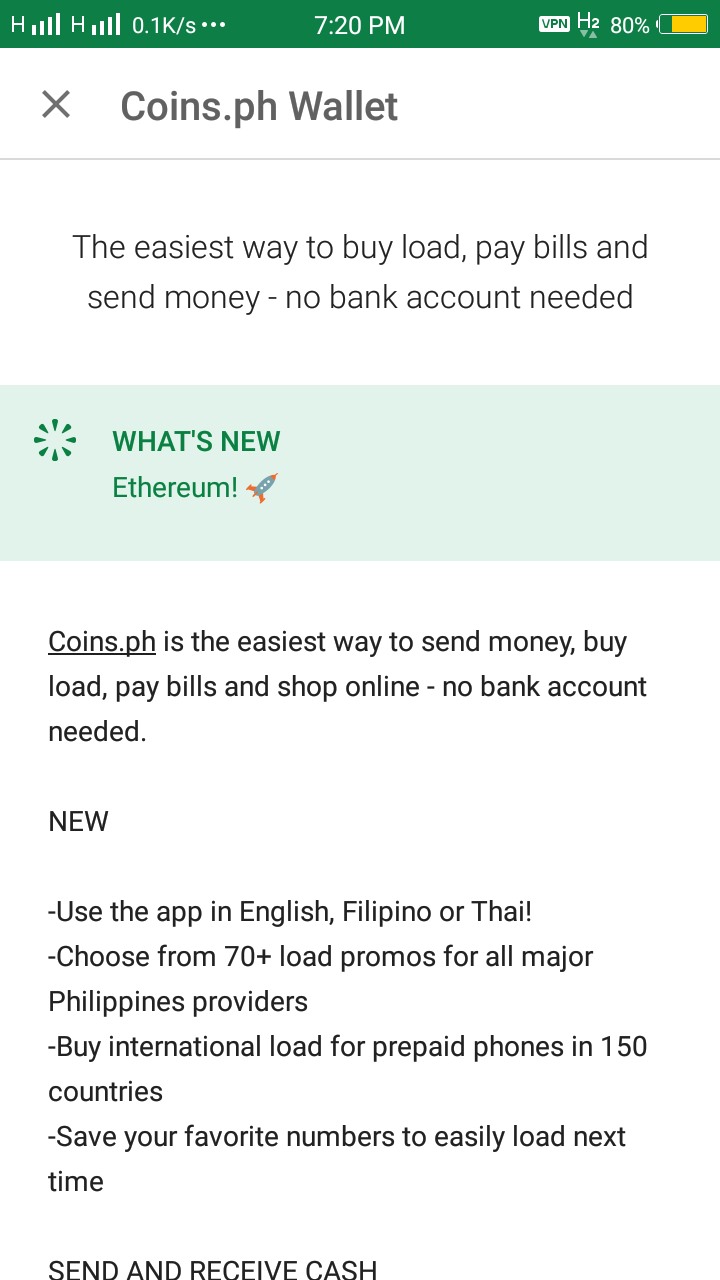Open the underlined Coins.ph link
Viewport: 720px width, 1280px height.
coord(102,642)
